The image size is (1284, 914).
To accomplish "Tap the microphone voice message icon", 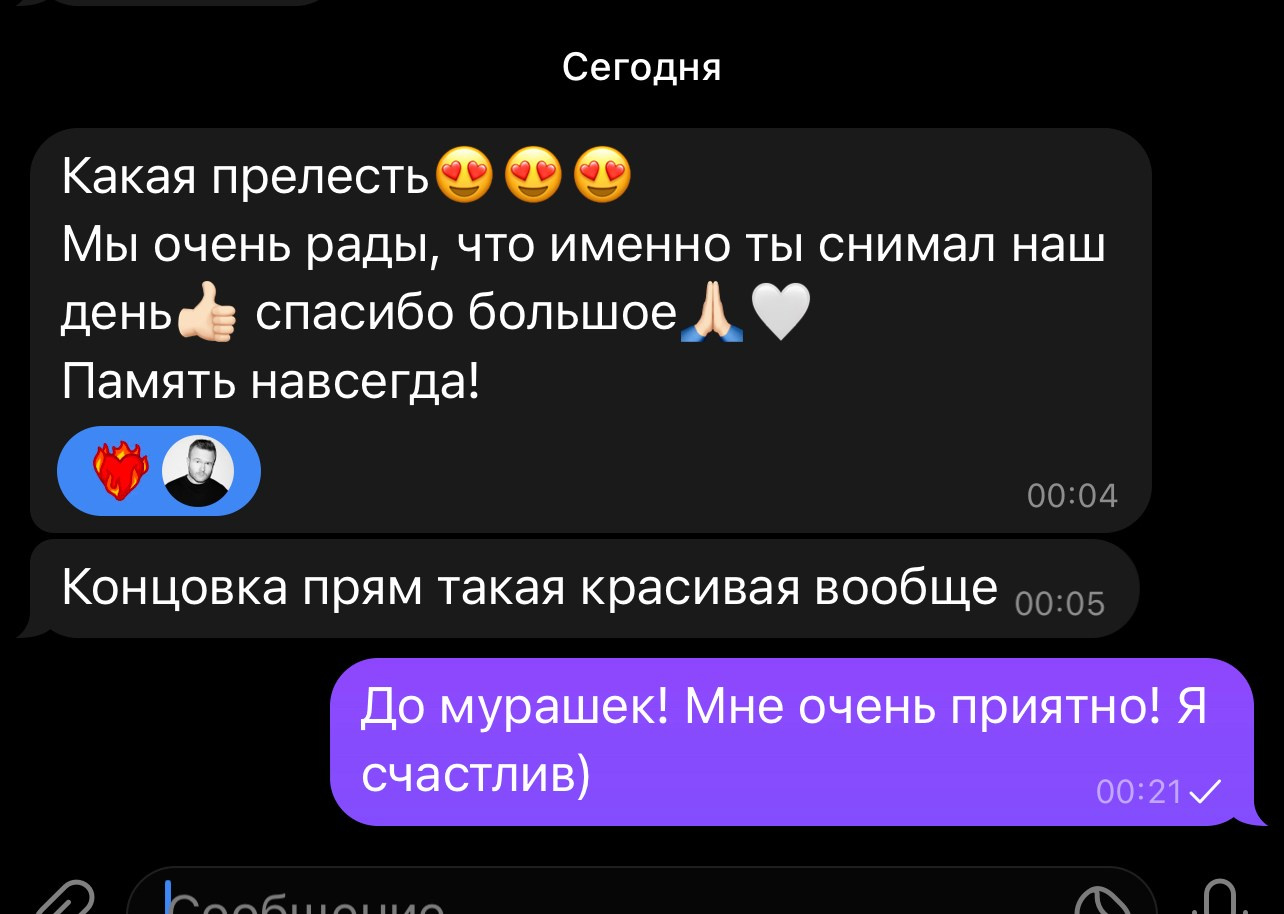I will coord(1219,897).
